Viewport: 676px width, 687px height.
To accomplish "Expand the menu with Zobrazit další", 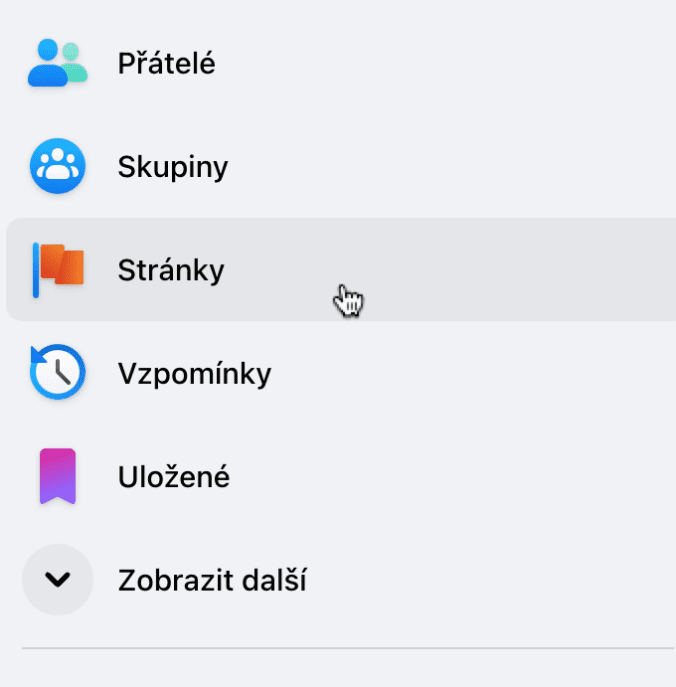I will [211, 580].
